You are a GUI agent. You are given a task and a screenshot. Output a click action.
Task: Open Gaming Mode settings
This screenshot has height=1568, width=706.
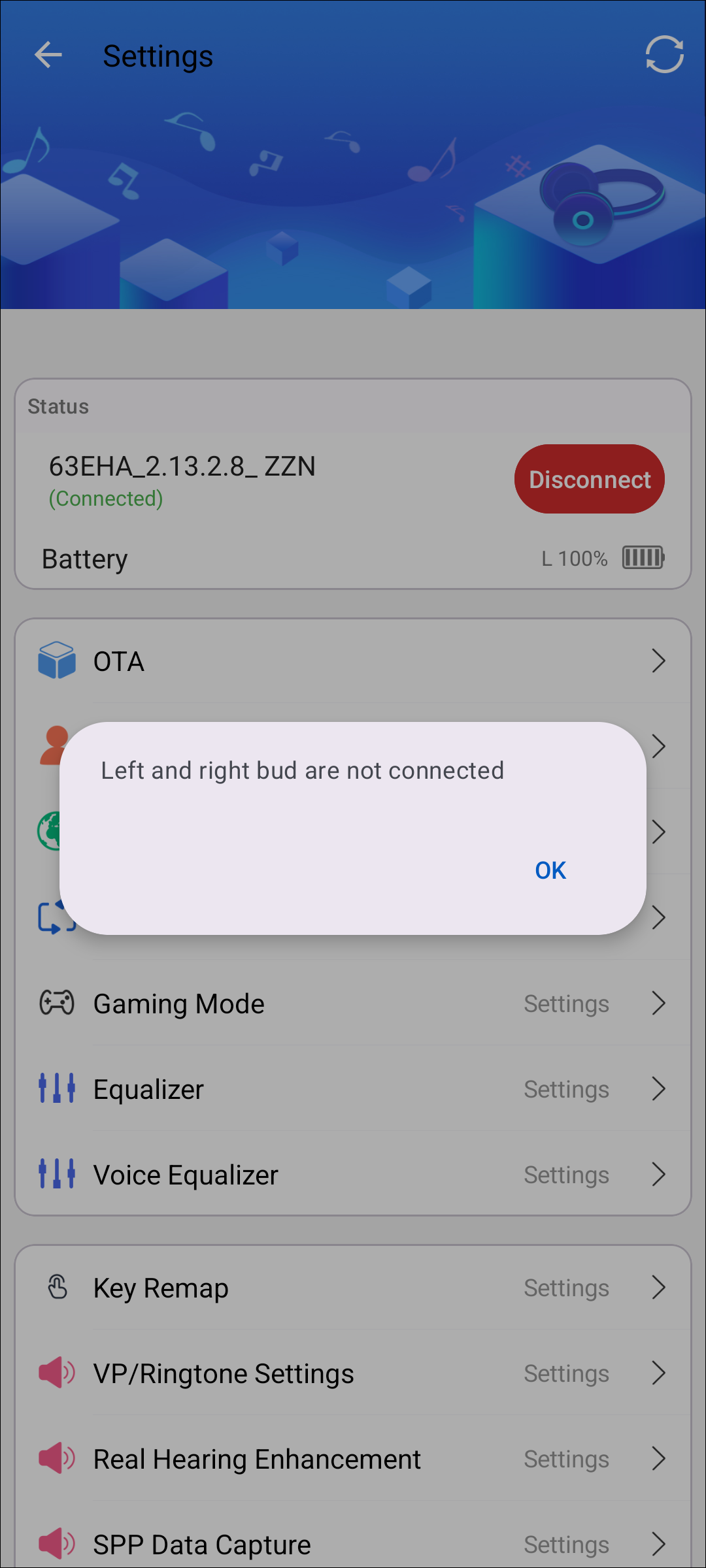coord(353,1004)
